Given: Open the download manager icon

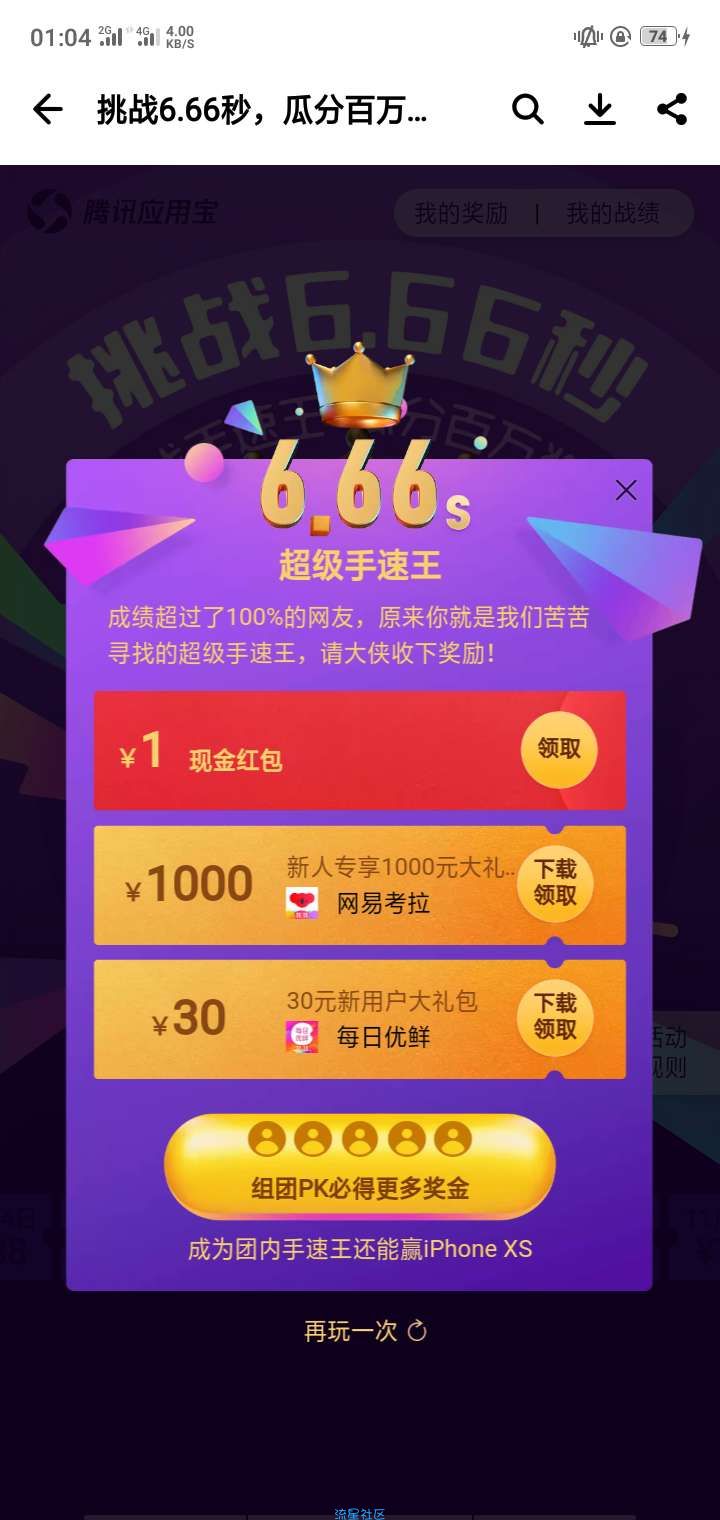Looking at the screenshot, I should [599, 109].
